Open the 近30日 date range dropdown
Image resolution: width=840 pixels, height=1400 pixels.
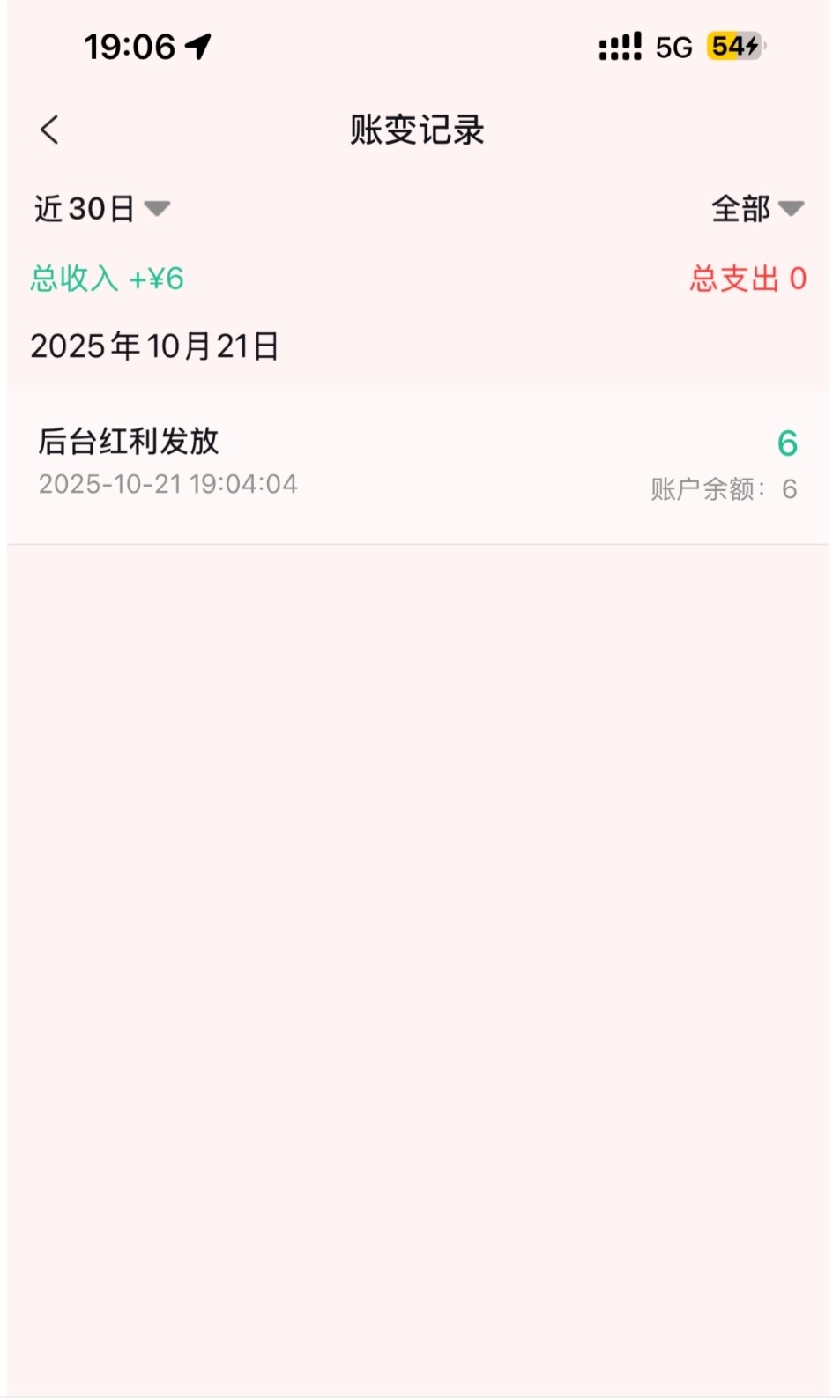pos(101,209)
